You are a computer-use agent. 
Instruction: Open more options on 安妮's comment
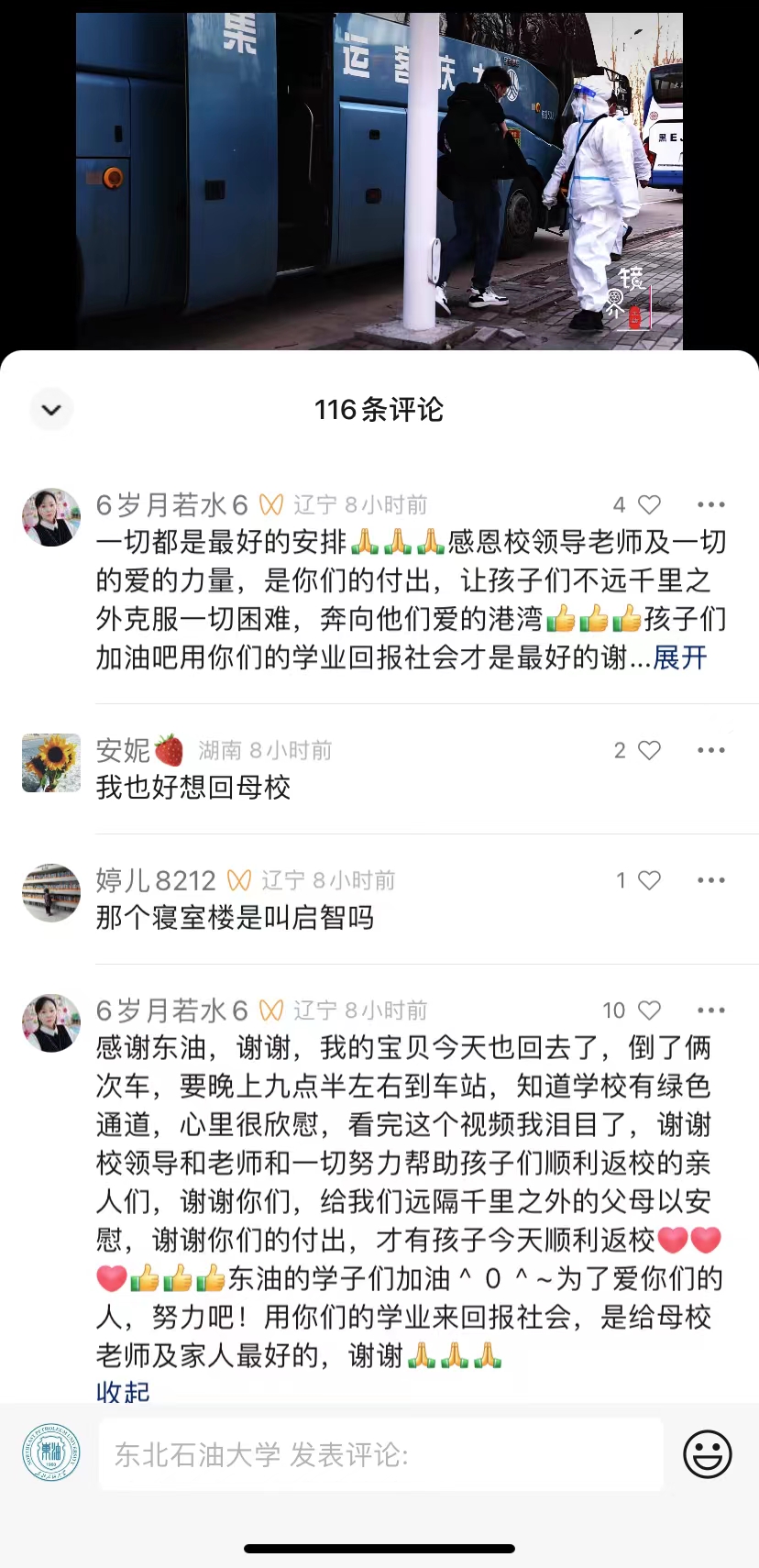point(710,750)
